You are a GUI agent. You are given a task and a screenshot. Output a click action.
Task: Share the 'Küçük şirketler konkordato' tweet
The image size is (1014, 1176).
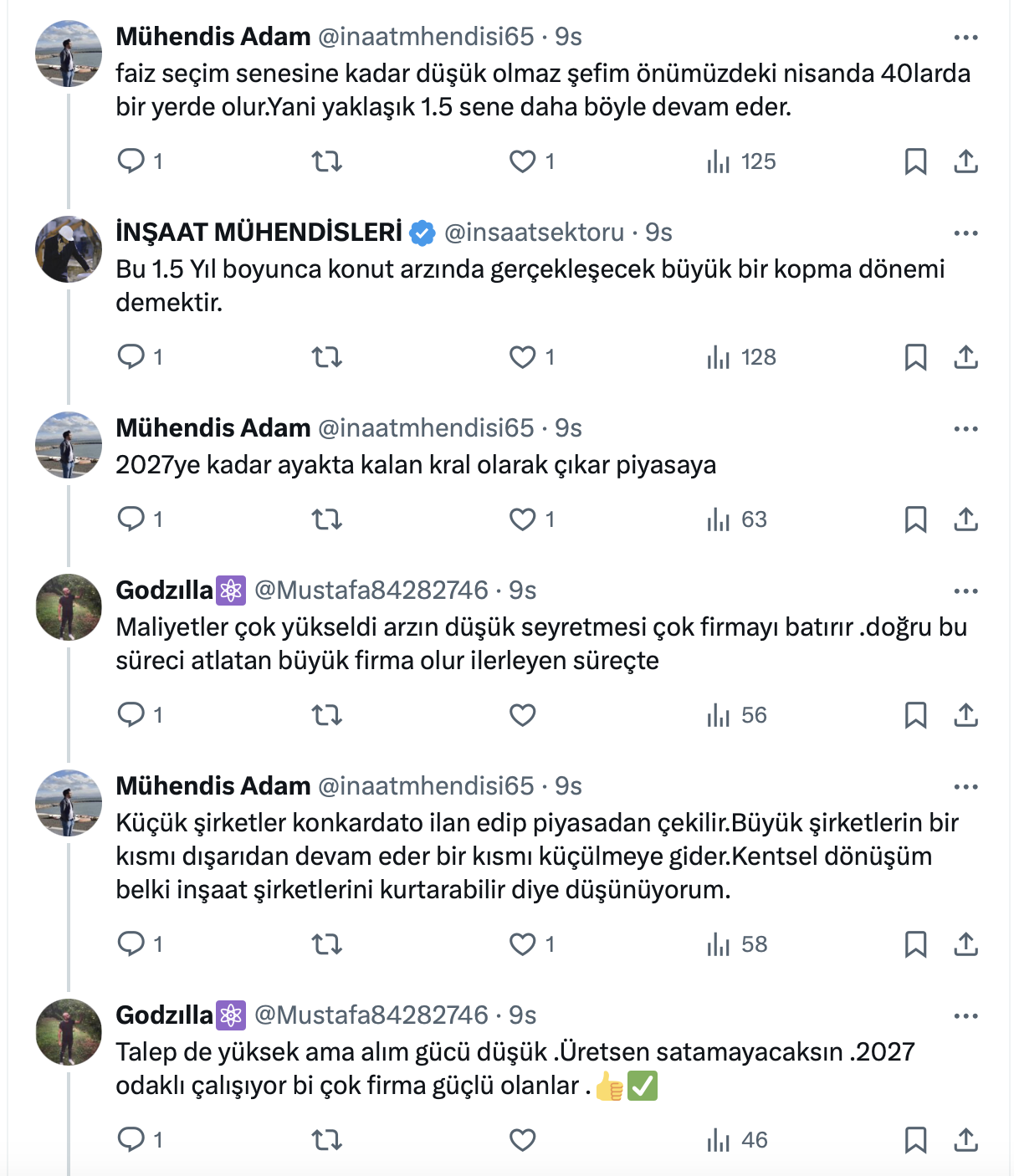(x=965, y=944)
